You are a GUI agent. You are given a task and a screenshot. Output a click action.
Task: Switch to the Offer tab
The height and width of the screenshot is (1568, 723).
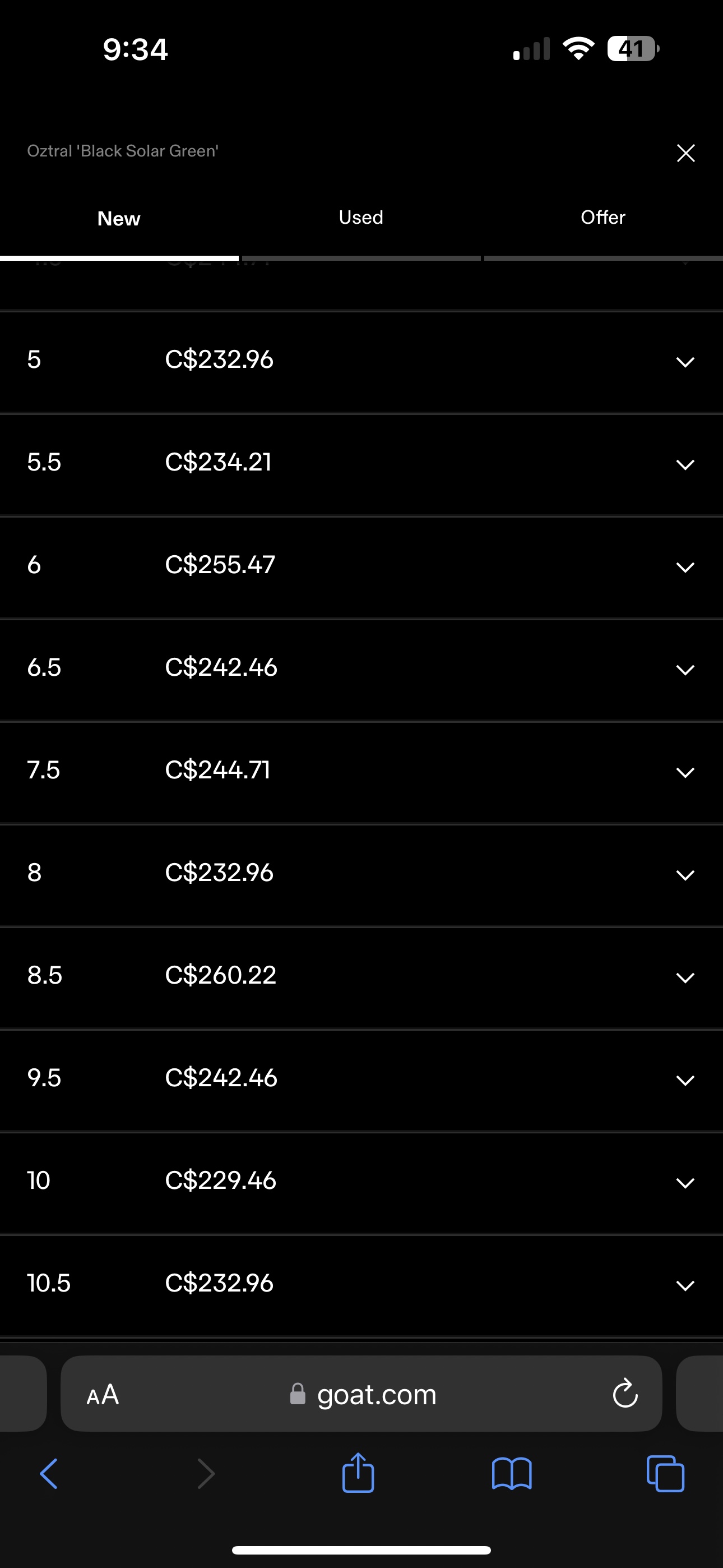click(602, 218)
